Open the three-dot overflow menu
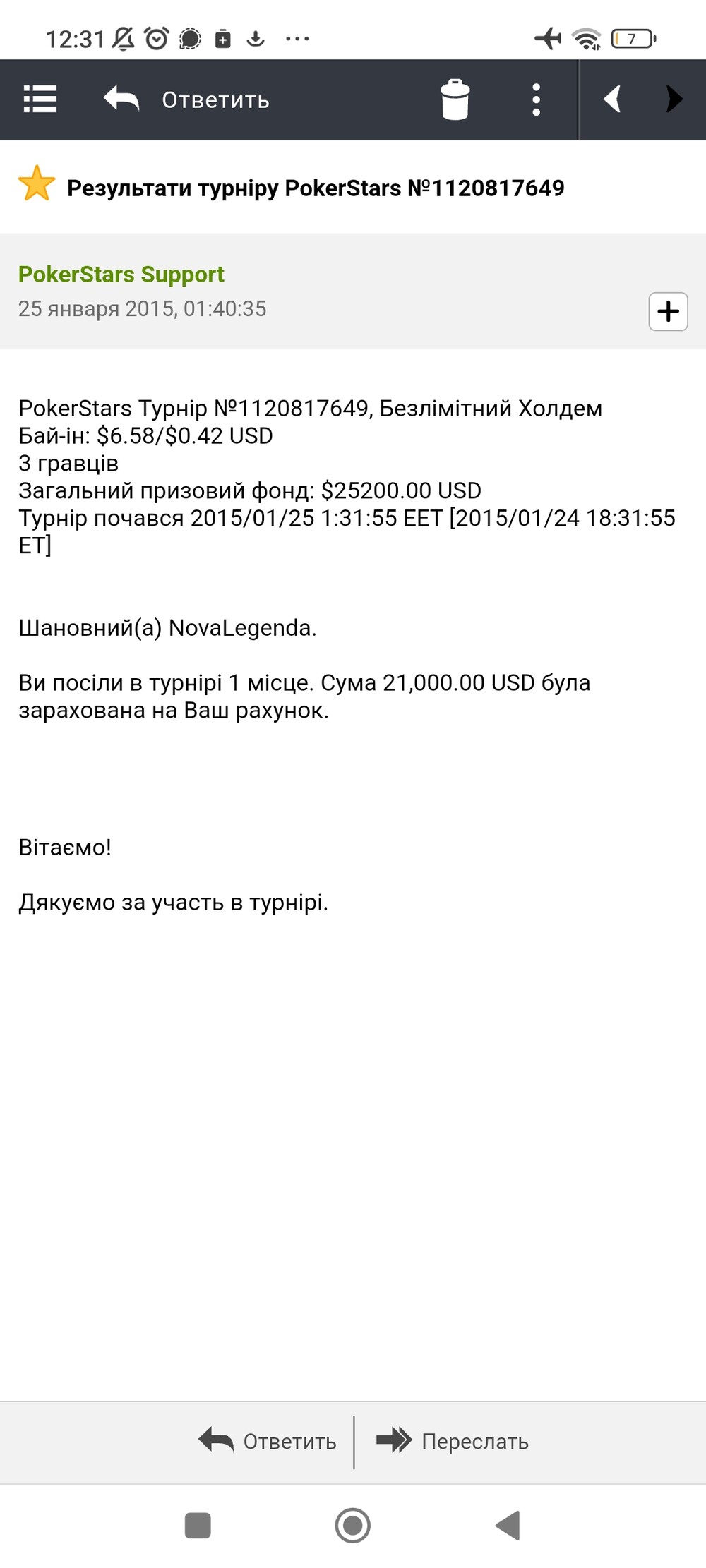 pyautogui.click(x=537, y=99)
